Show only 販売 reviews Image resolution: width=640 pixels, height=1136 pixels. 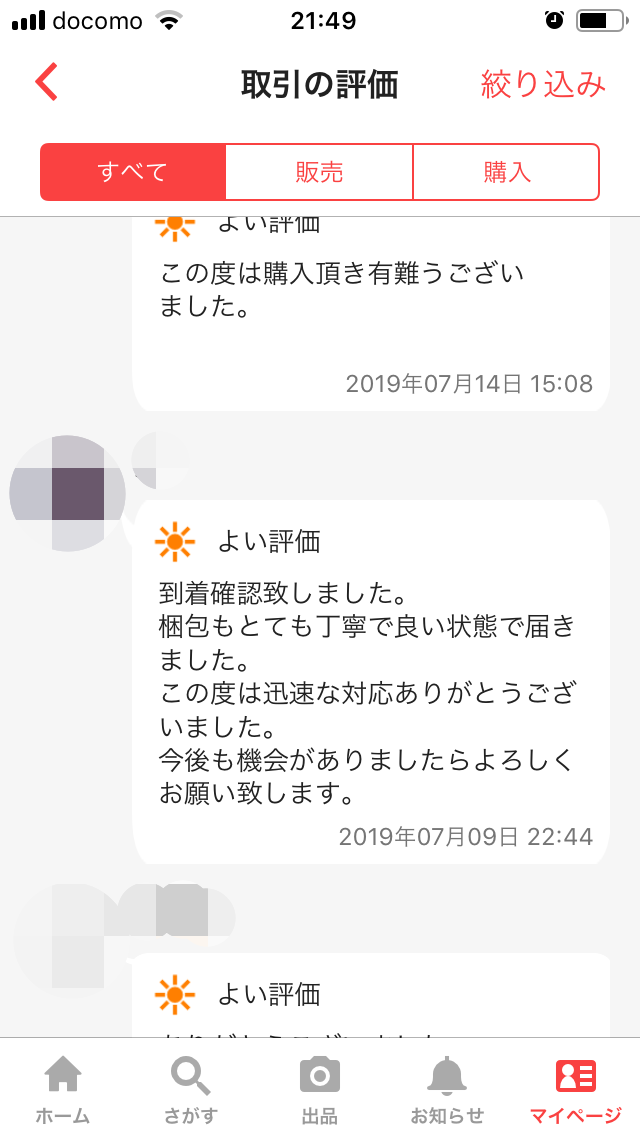pyautogui.click(x=319, y=172)
